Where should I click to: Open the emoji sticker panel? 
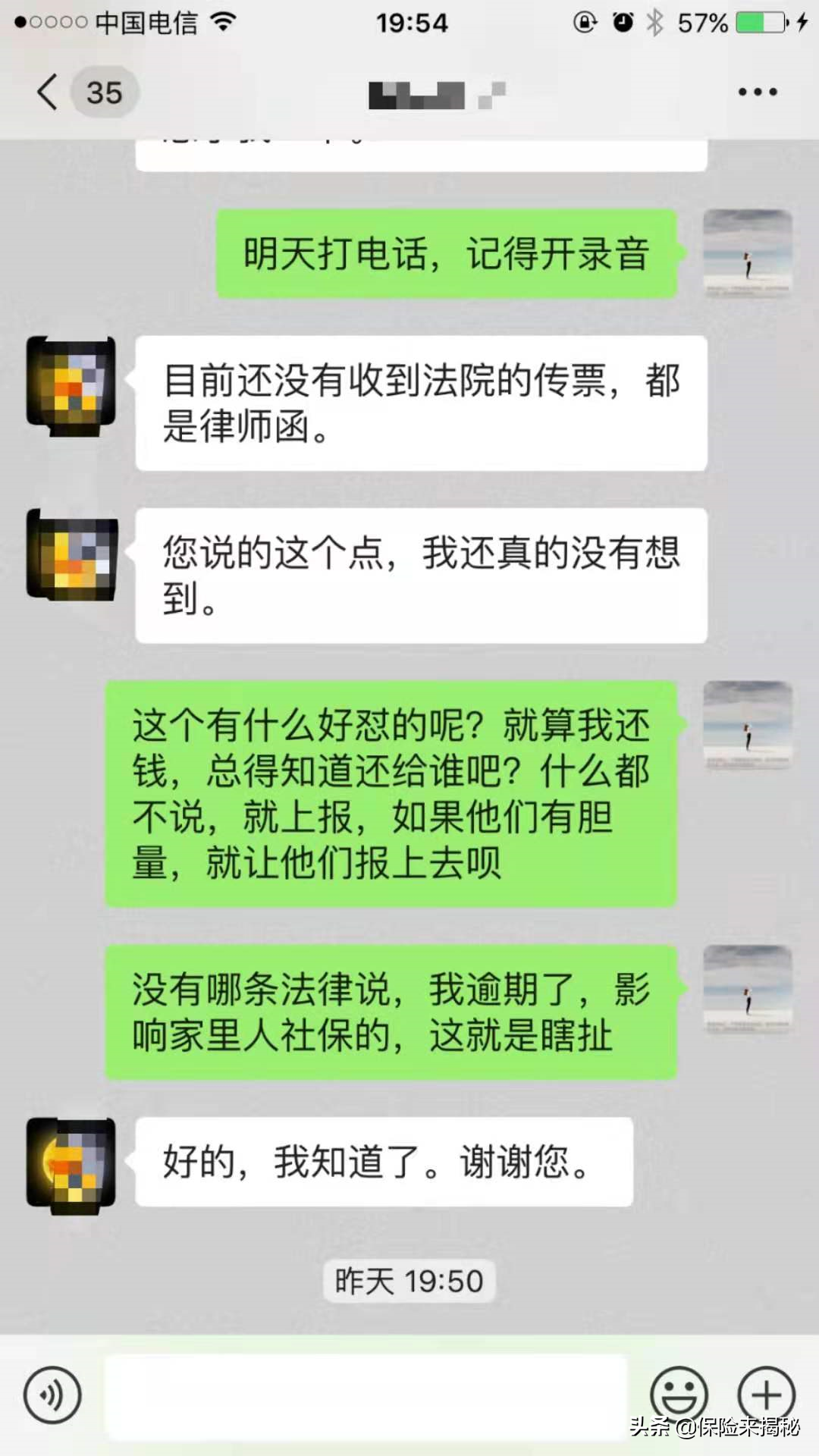pyautogui.click(x=679, y=1395)
